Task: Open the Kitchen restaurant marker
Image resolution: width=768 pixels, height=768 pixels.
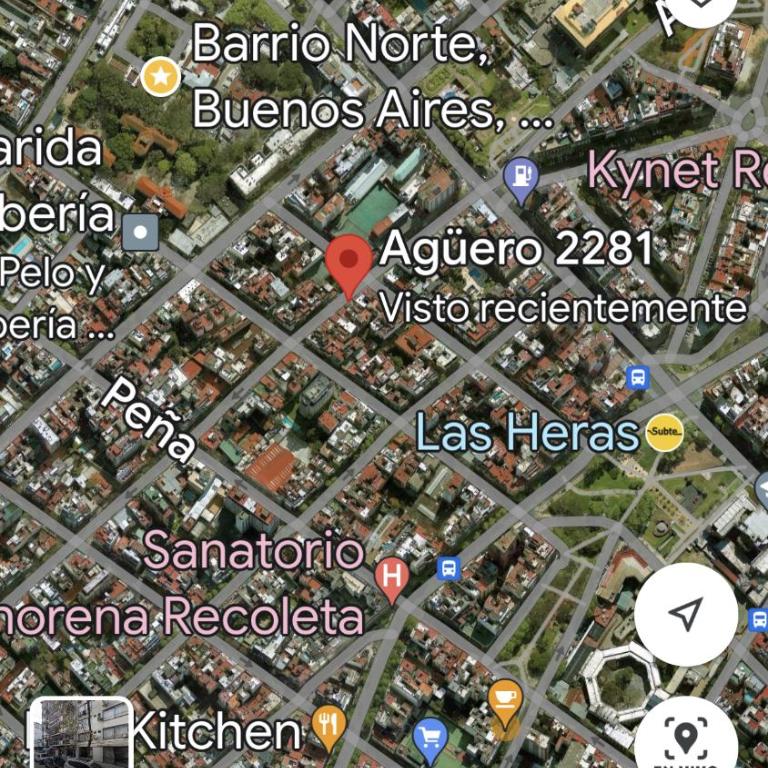Action: tap(328, 726)
